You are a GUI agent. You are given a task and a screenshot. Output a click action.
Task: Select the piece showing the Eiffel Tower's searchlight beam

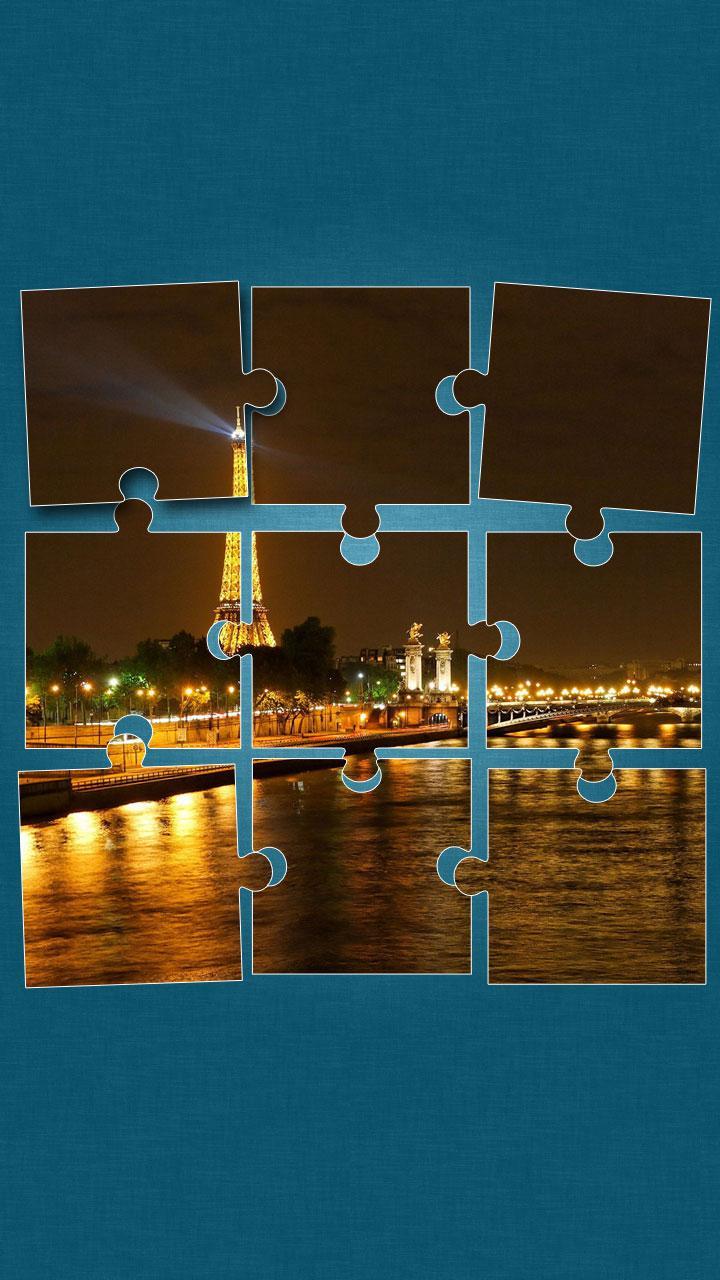tap(130, 390)
